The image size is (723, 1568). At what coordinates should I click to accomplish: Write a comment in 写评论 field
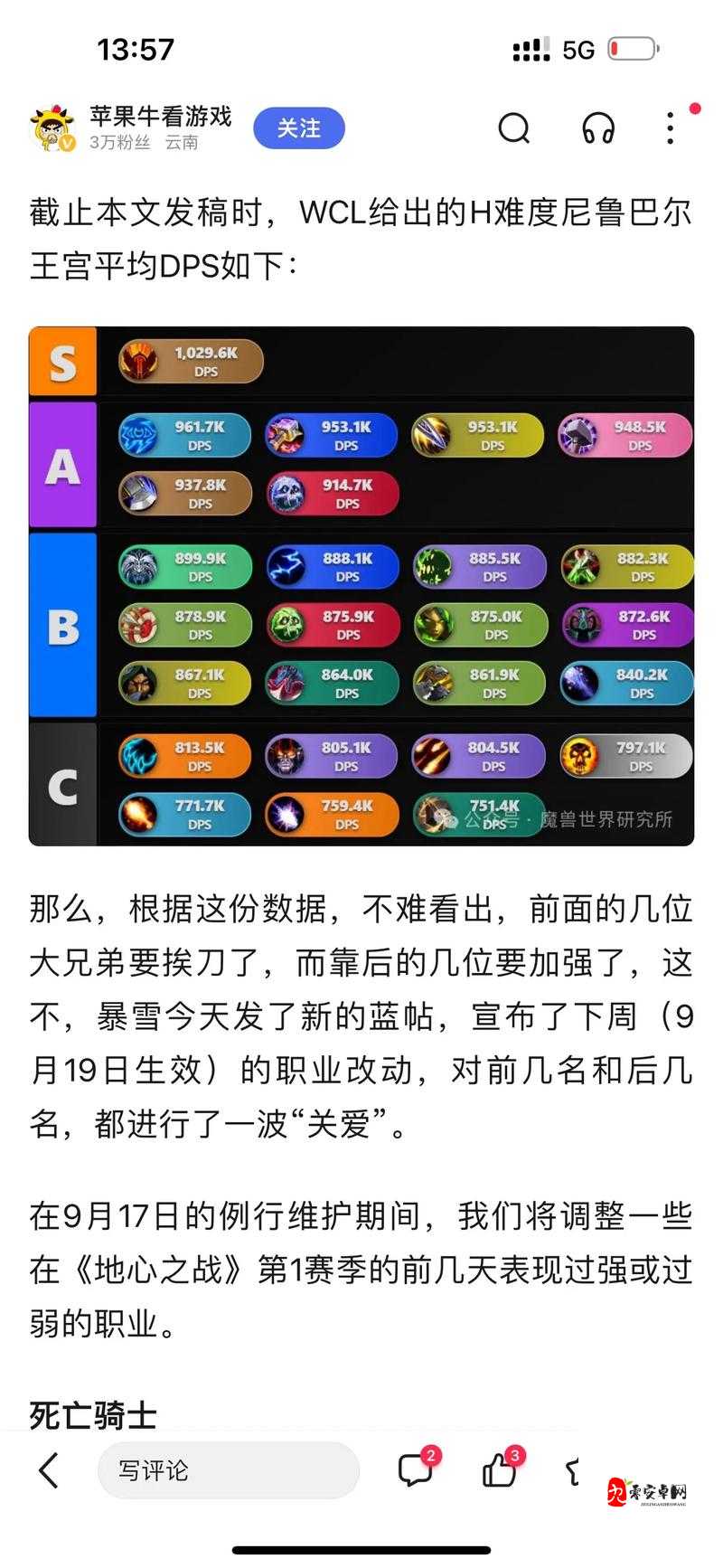pos(228,1470)
